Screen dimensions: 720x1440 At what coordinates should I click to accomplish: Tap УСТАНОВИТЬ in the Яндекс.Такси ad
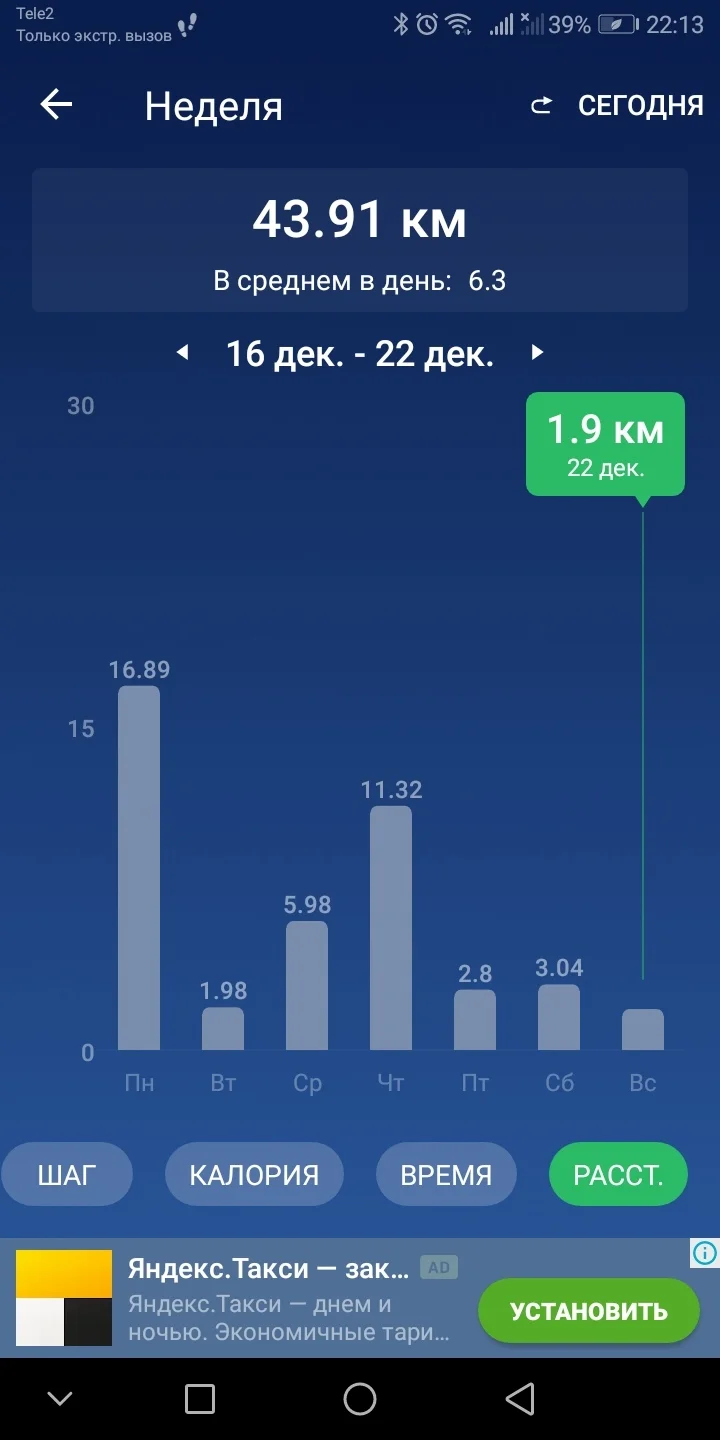(588, 1311)
